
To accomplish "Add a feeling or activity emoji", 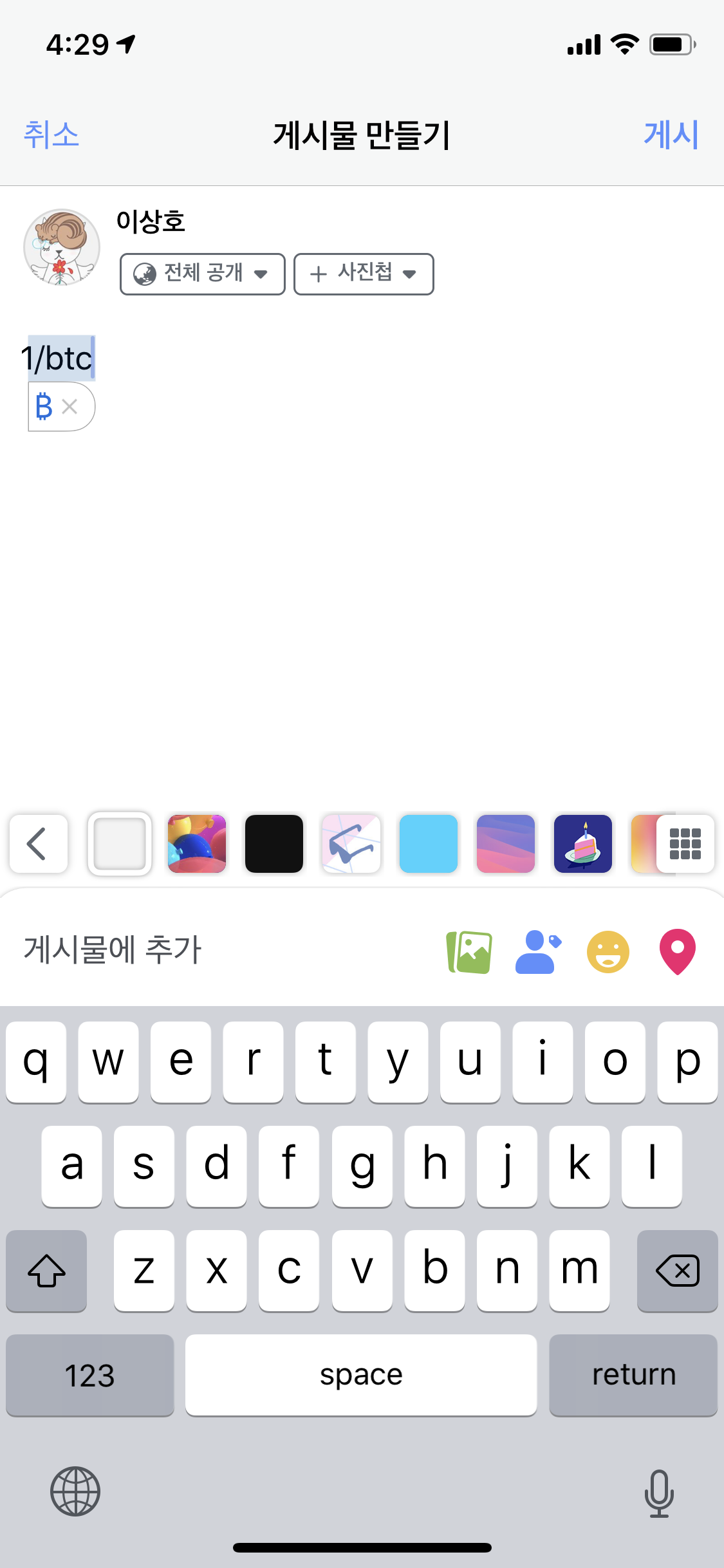I will [x=608, y=951].
